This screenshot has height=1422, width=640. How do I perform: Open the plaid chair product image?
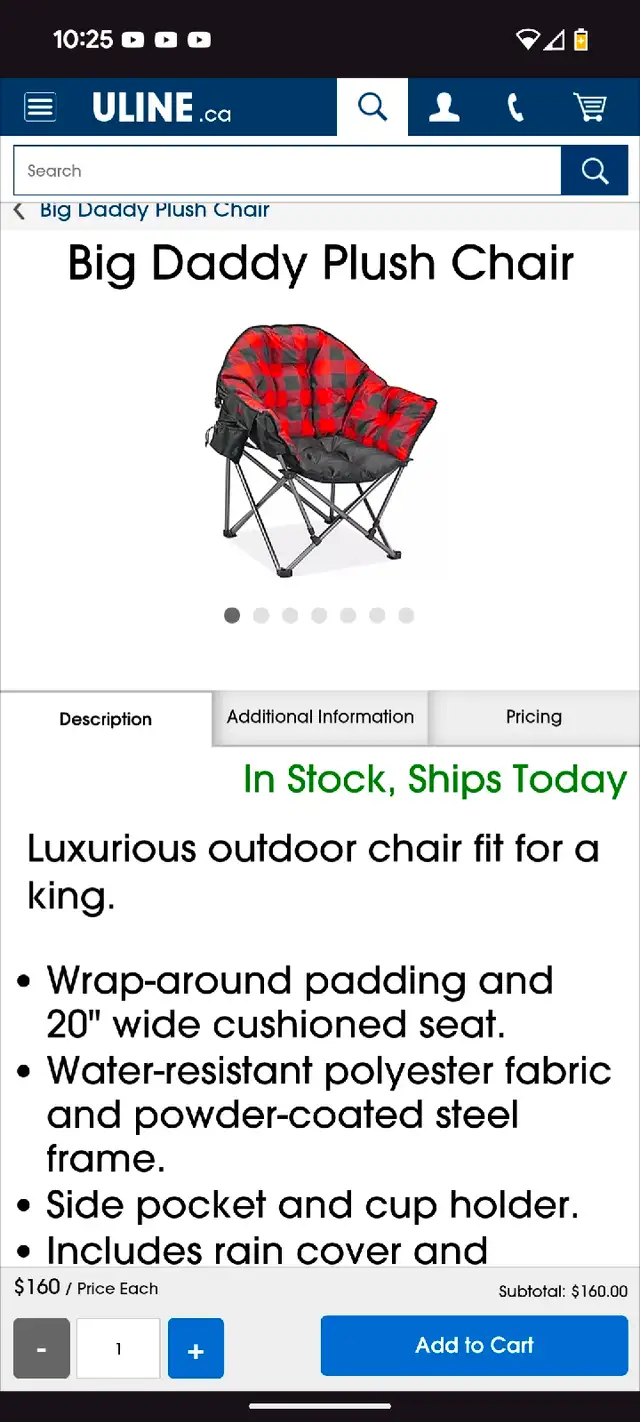tap(320, 448)
